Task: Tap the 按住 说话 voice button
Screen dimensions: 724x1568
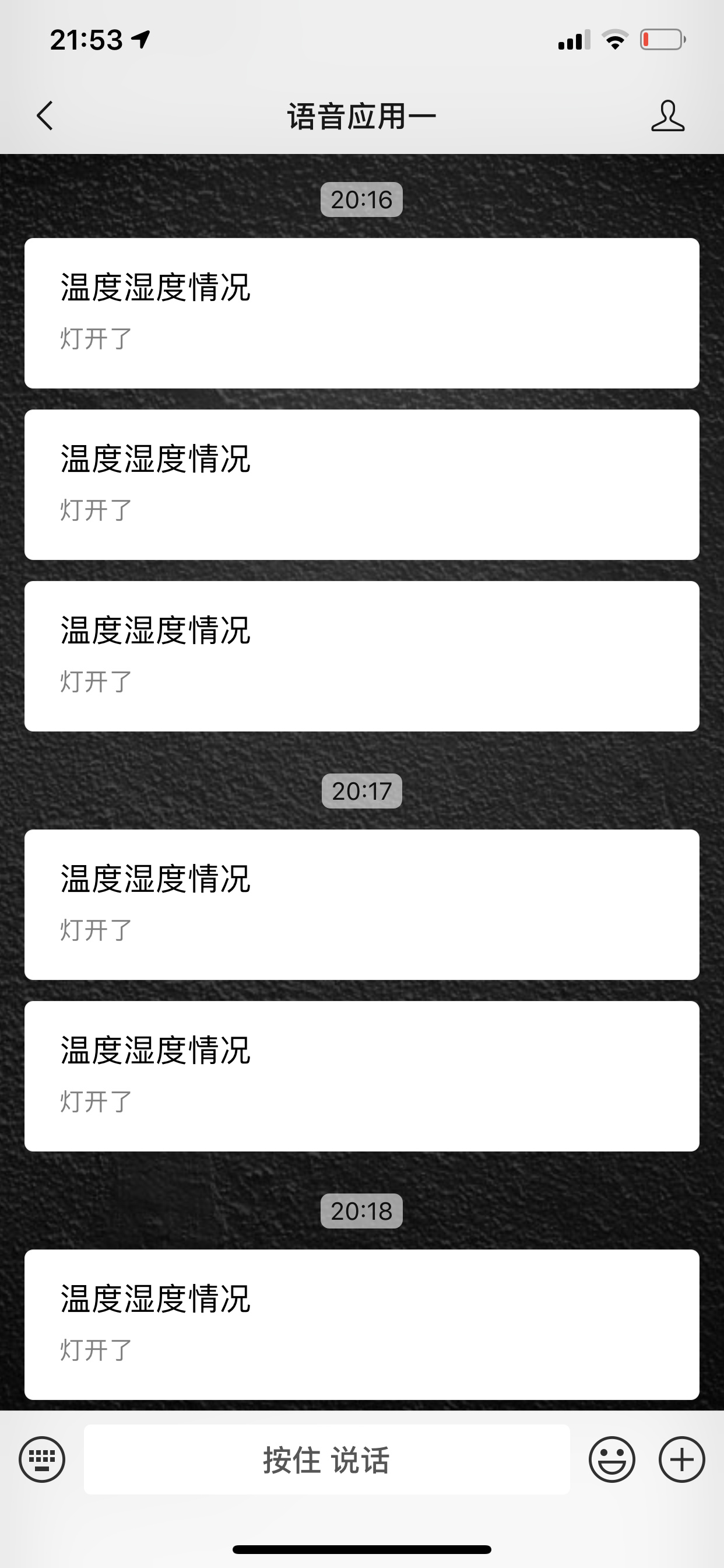Action: point(326,1459)
